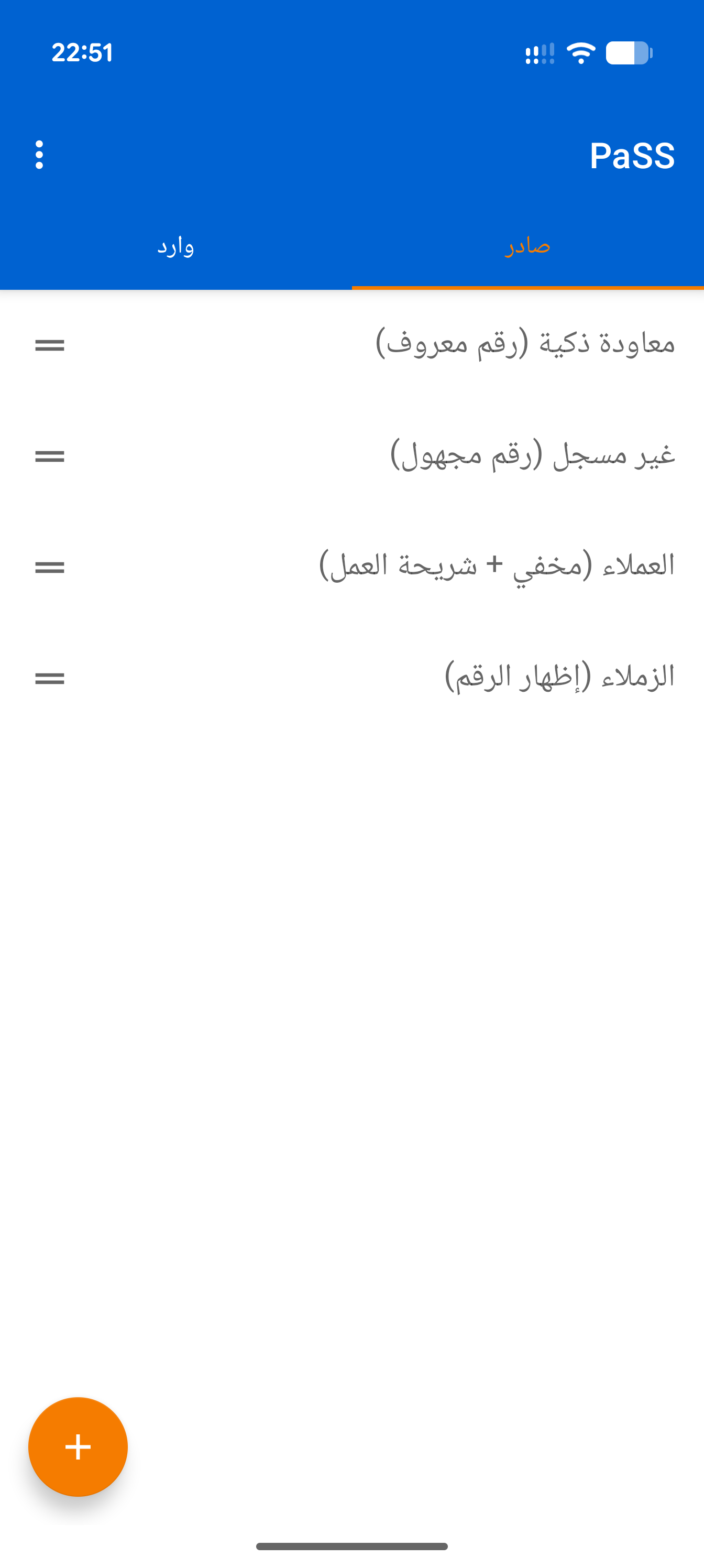Screen dimensions: 704x1568
Task: Click the drag handle beside غير مسجل
Action: click(x=49, y=456)
